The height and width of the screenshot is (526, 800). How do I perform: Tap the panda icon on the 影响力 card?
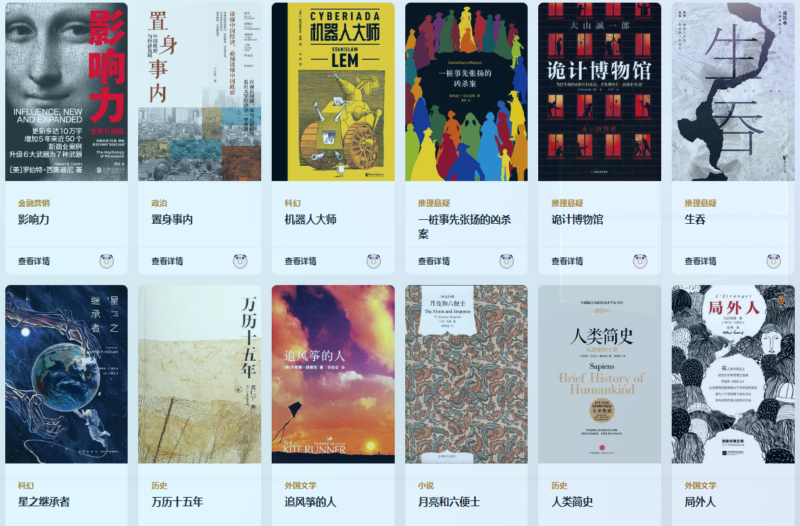click(107, 261)
